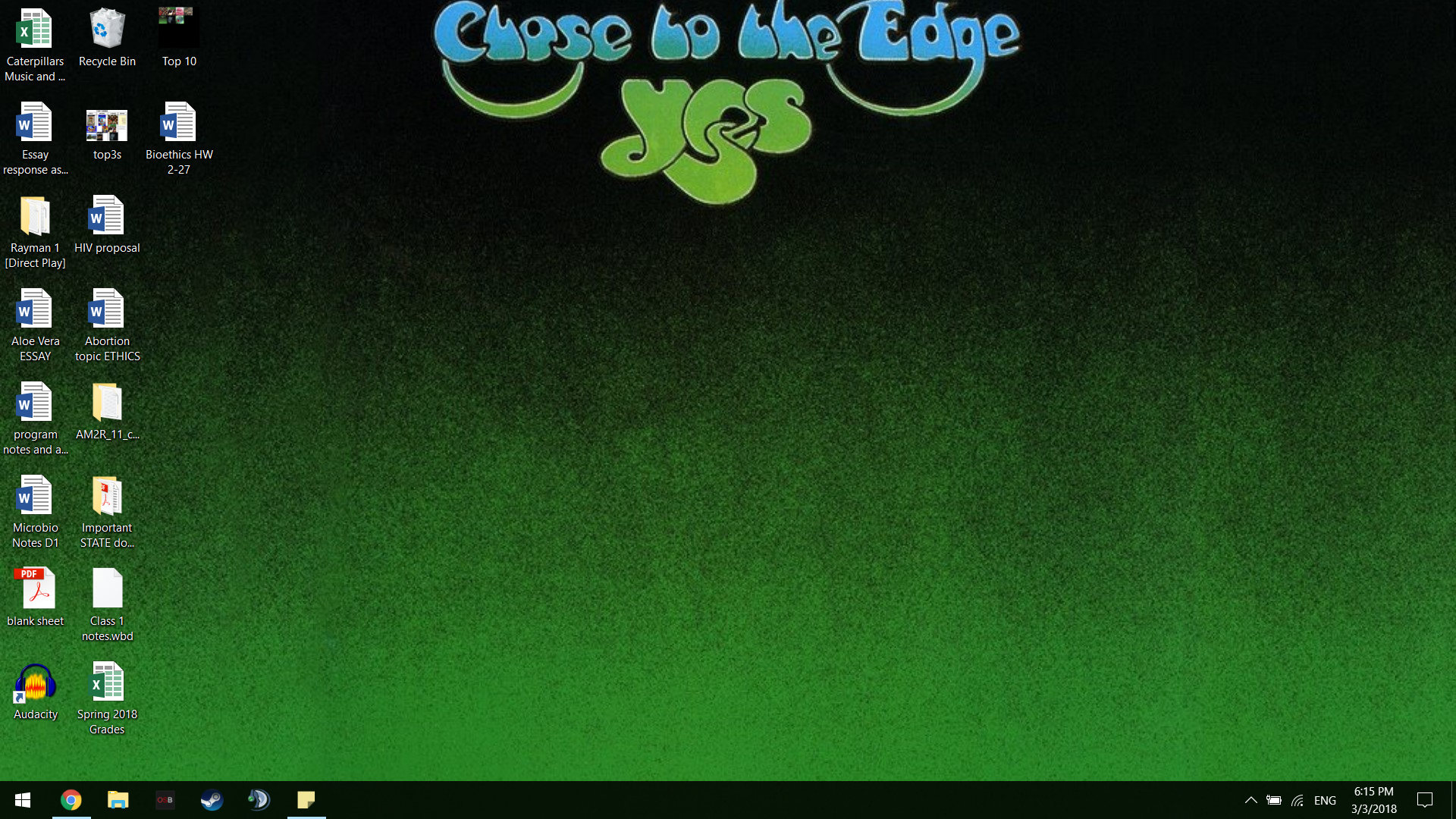
Task: Open File Explorer from the taskbar
Action: point(118,800)
